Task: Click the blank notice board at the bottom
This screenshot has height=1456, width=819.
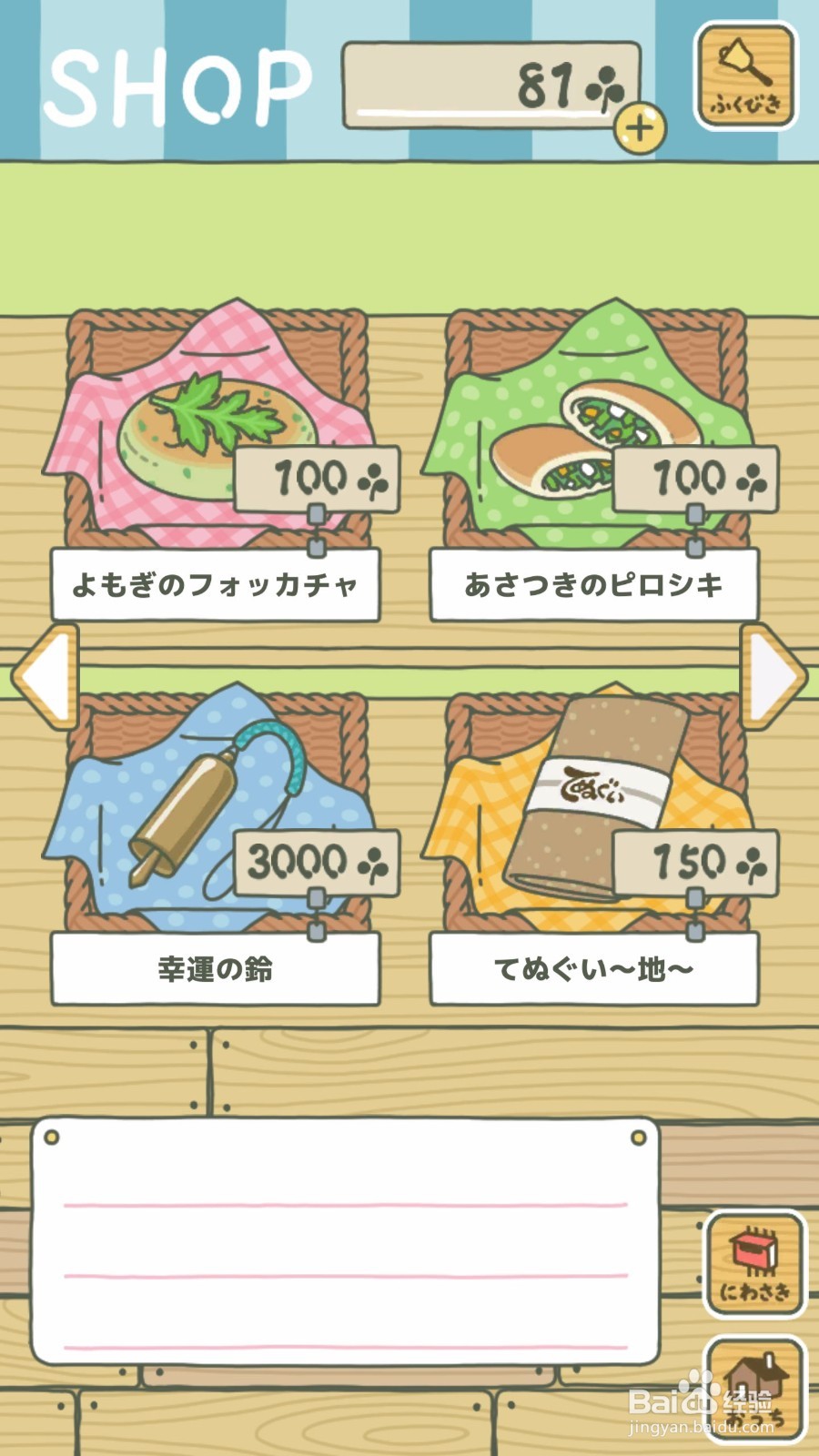Action: 346,1247
